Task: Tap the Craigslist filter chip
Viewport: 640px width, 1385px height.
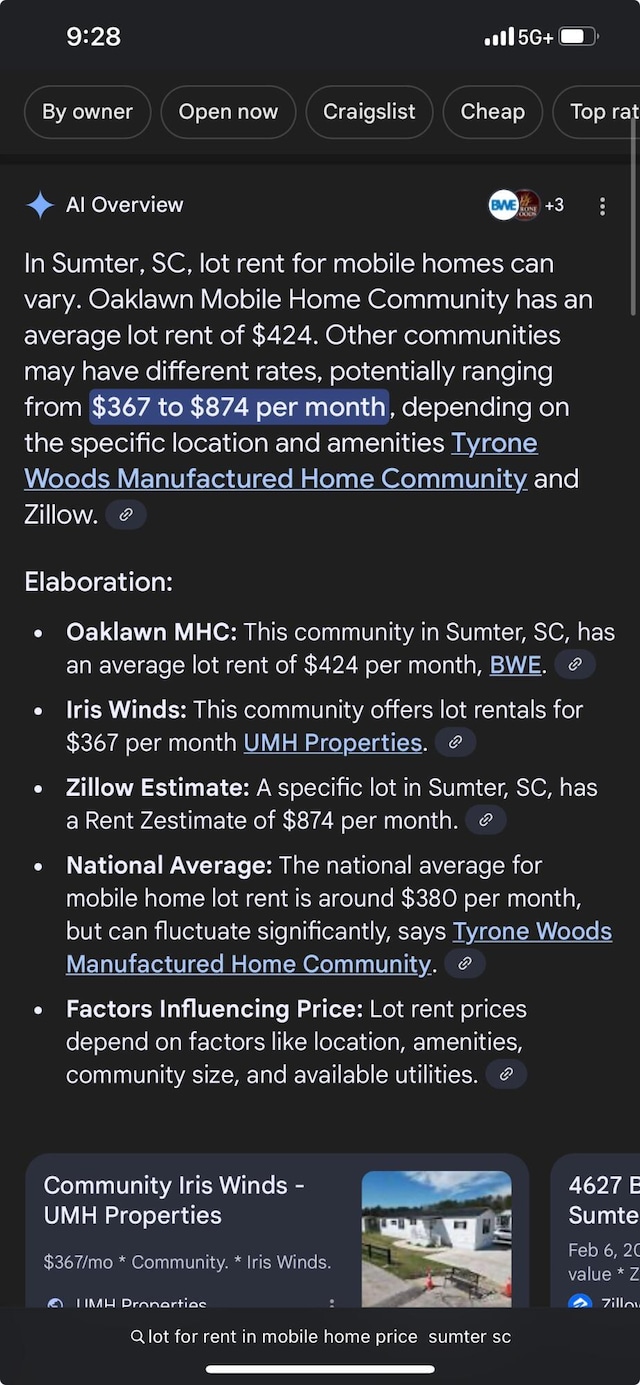Action: pos(368,112)
